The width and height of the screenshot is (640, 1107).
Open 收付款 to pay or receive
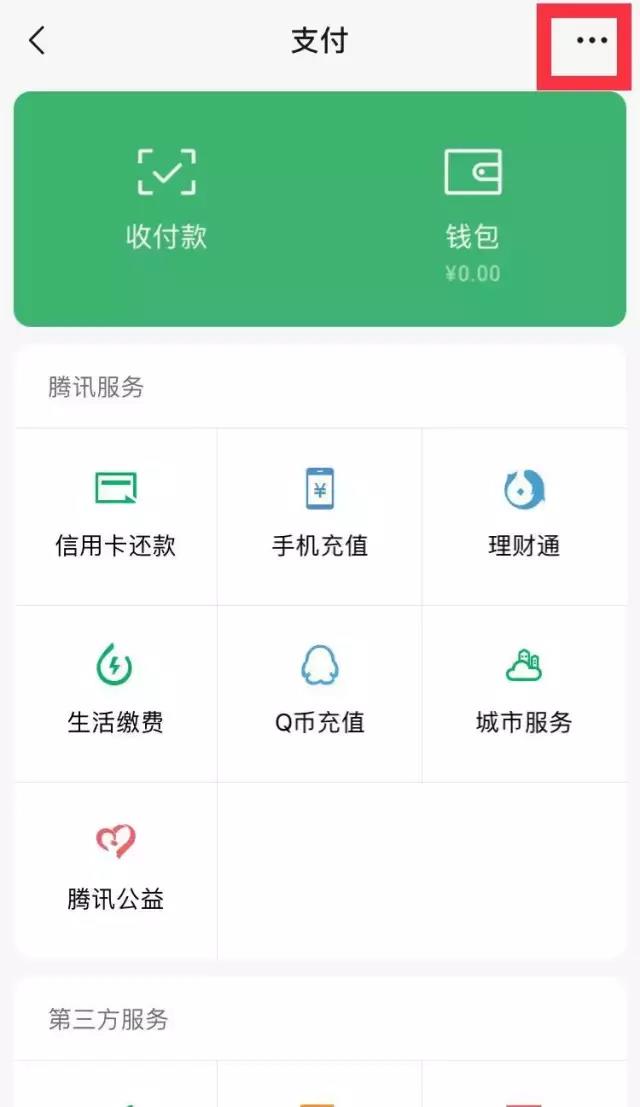point(166,200)
